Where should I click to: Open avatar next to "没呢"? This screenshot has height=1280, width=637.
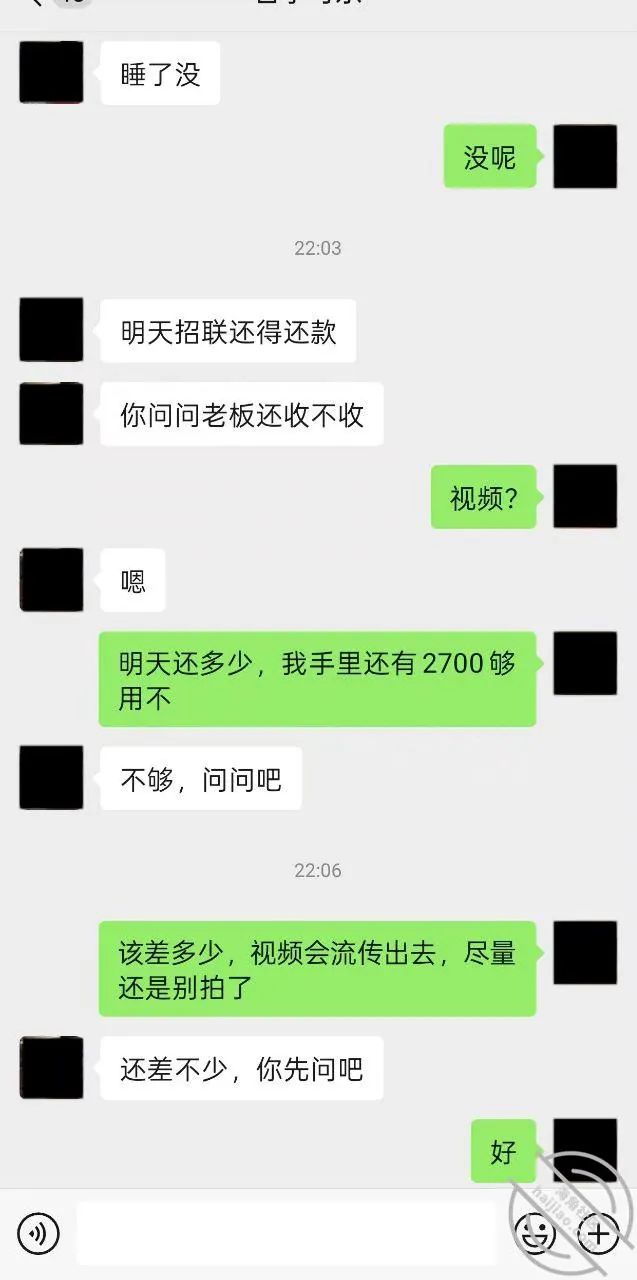pos(585,156)
